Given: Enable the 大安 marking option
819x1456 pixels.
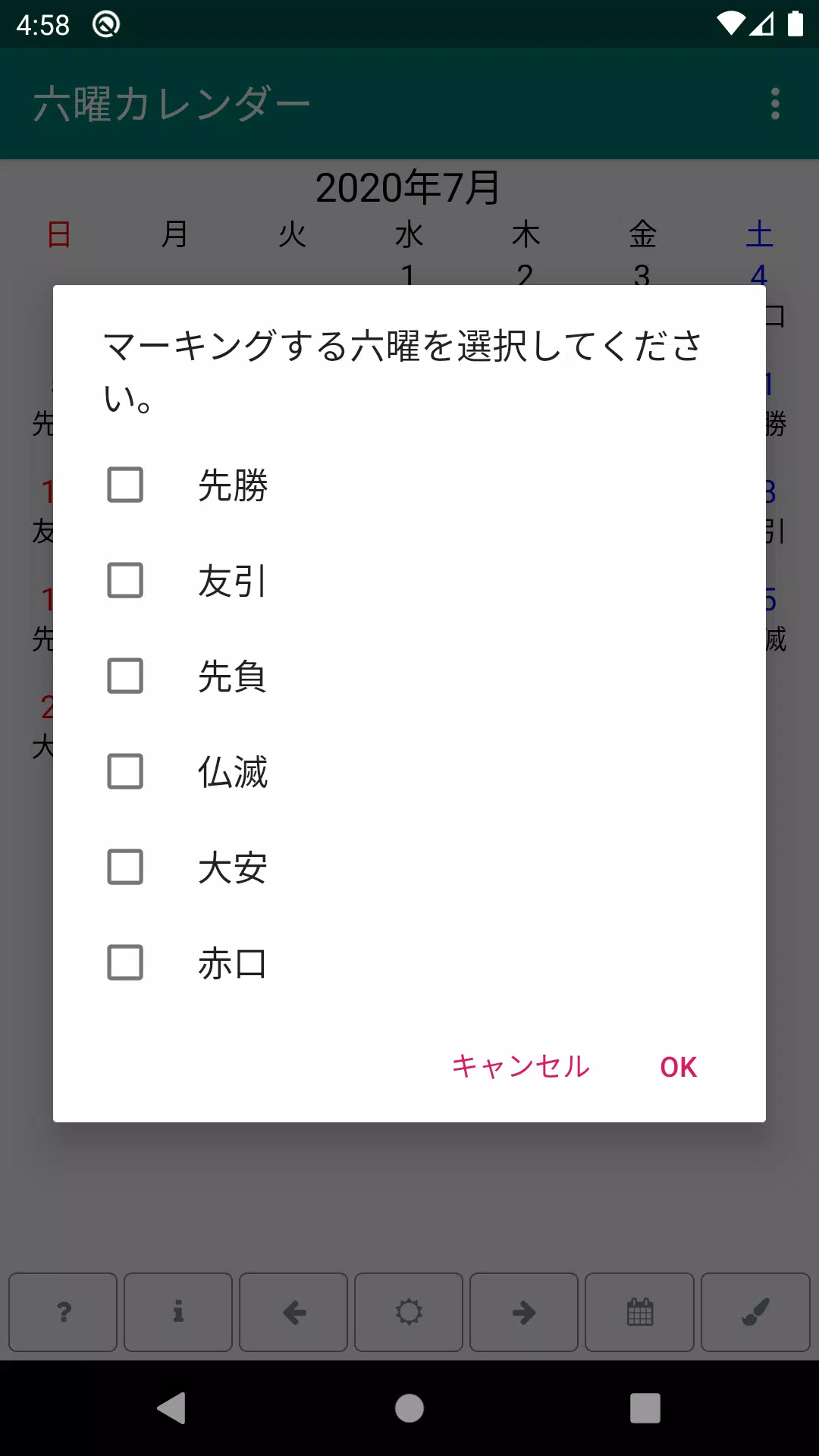Looking at the screenshot, I should coord(125,868).
